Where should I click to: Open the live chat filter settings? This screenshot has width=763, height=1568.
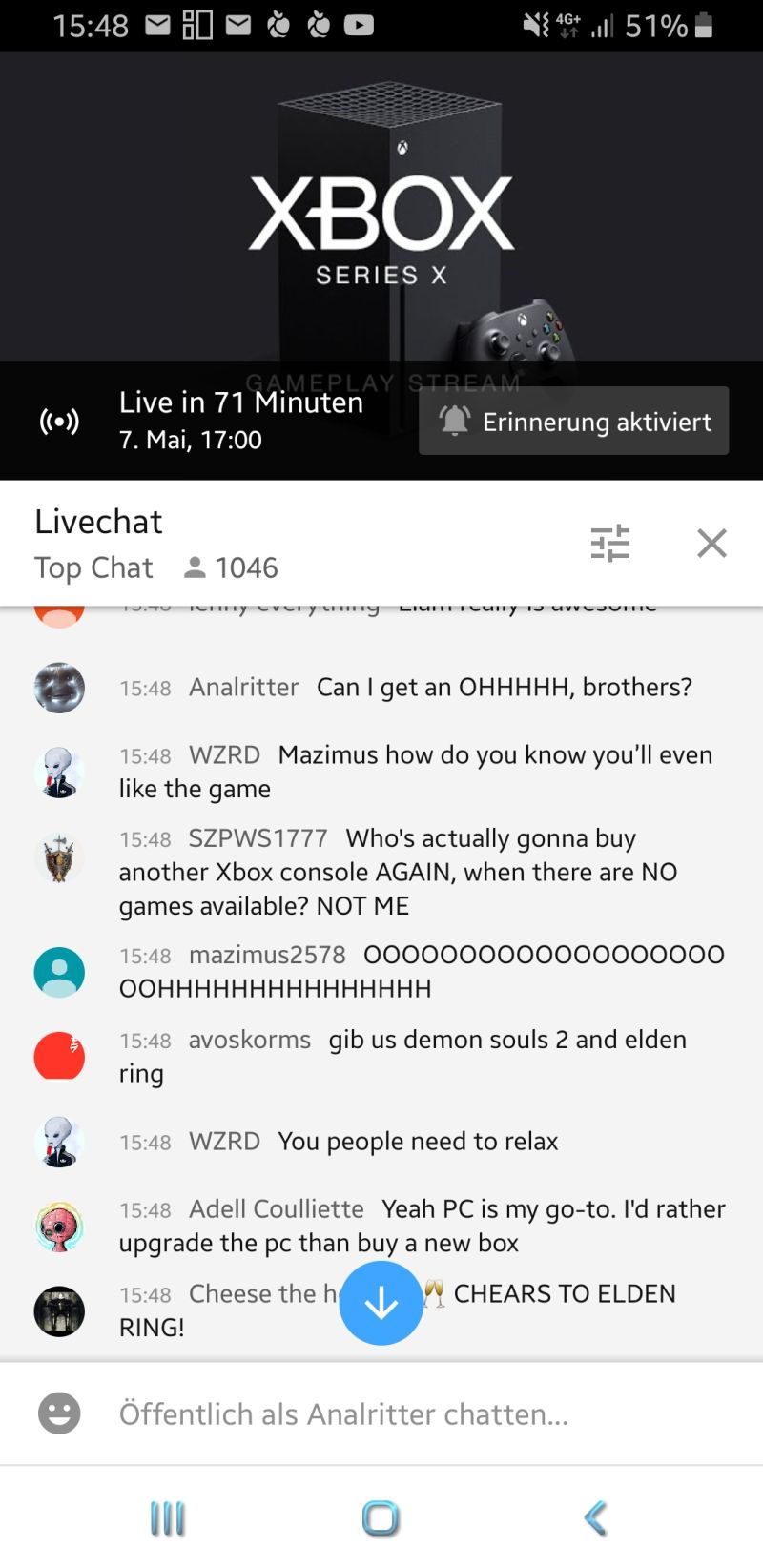[609, 543]
